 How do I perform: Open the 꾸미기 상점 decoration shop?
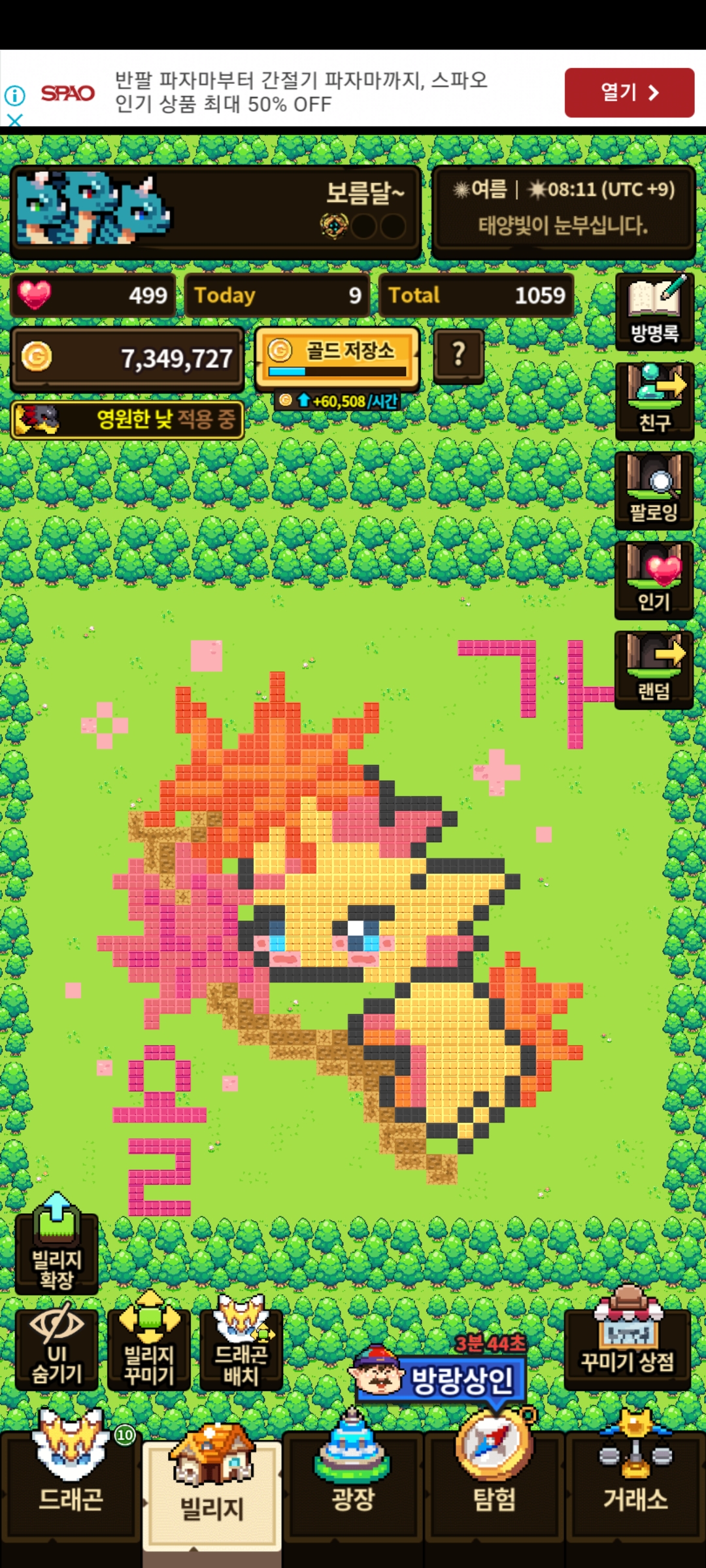tap(627, 1348)
